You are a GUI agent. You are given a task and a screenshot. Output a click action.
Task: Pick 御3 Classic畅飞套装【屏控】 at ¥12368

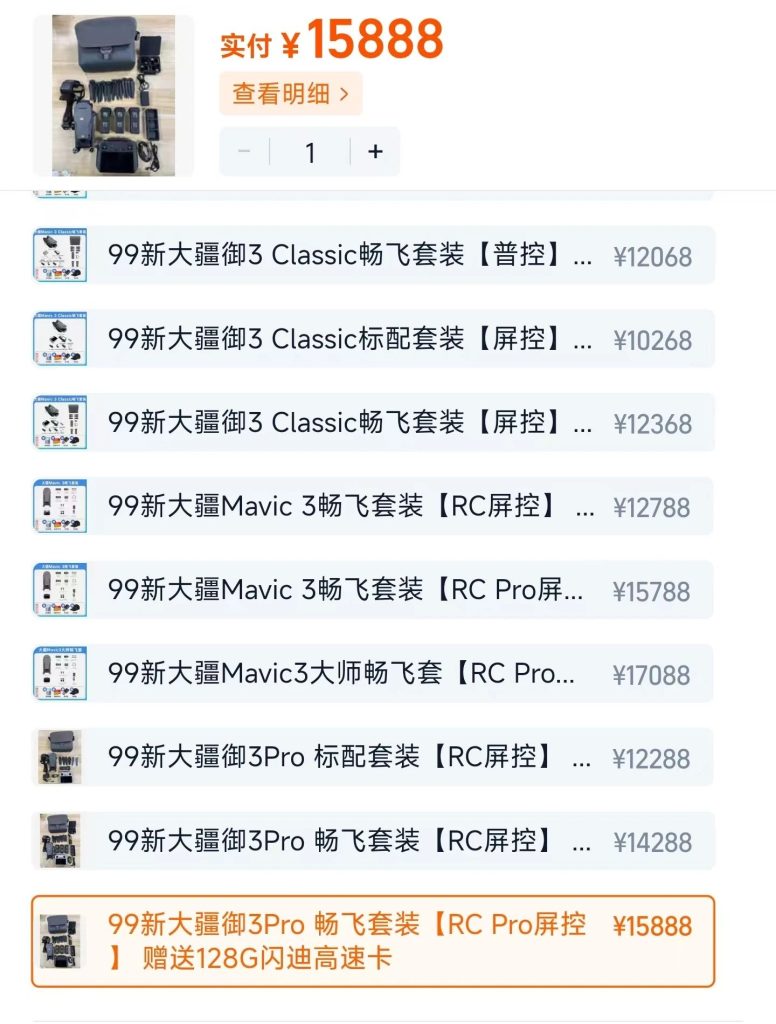pyautogui.click(x=372, y=423)
